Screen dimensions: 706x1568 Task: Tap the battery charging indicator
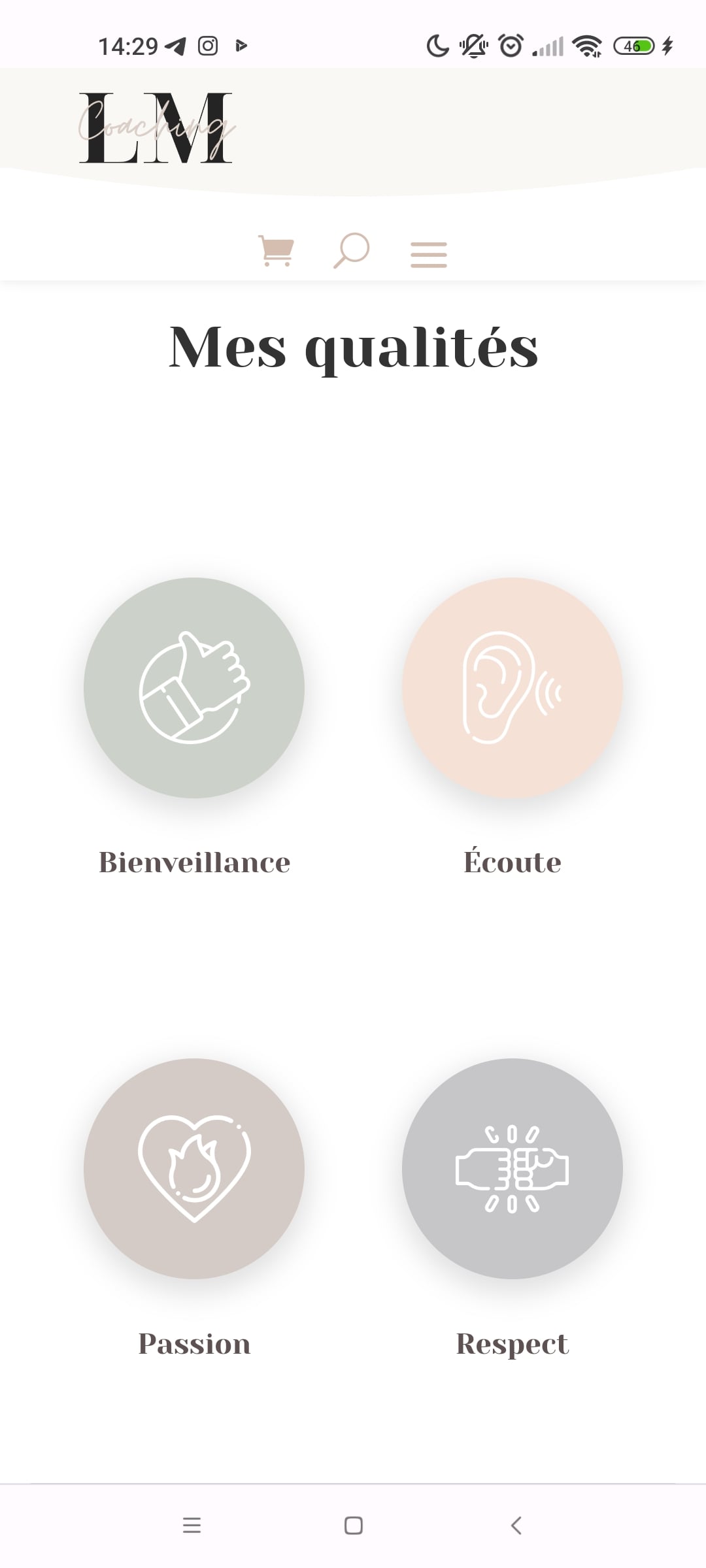pyautogui.click(x=633, y=44)
